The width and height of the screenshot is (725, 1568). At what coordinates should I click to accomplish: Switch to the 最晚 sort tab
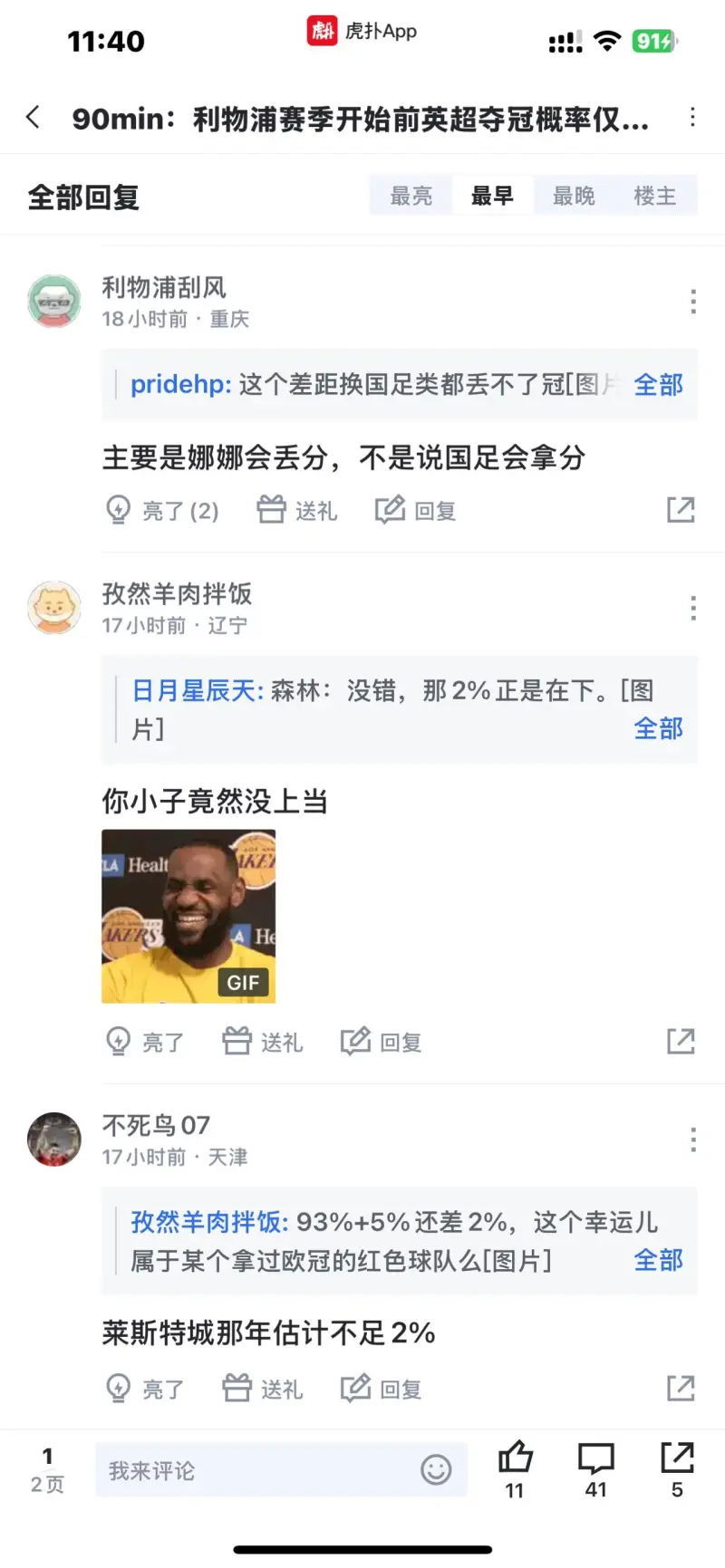coord(574,196)
